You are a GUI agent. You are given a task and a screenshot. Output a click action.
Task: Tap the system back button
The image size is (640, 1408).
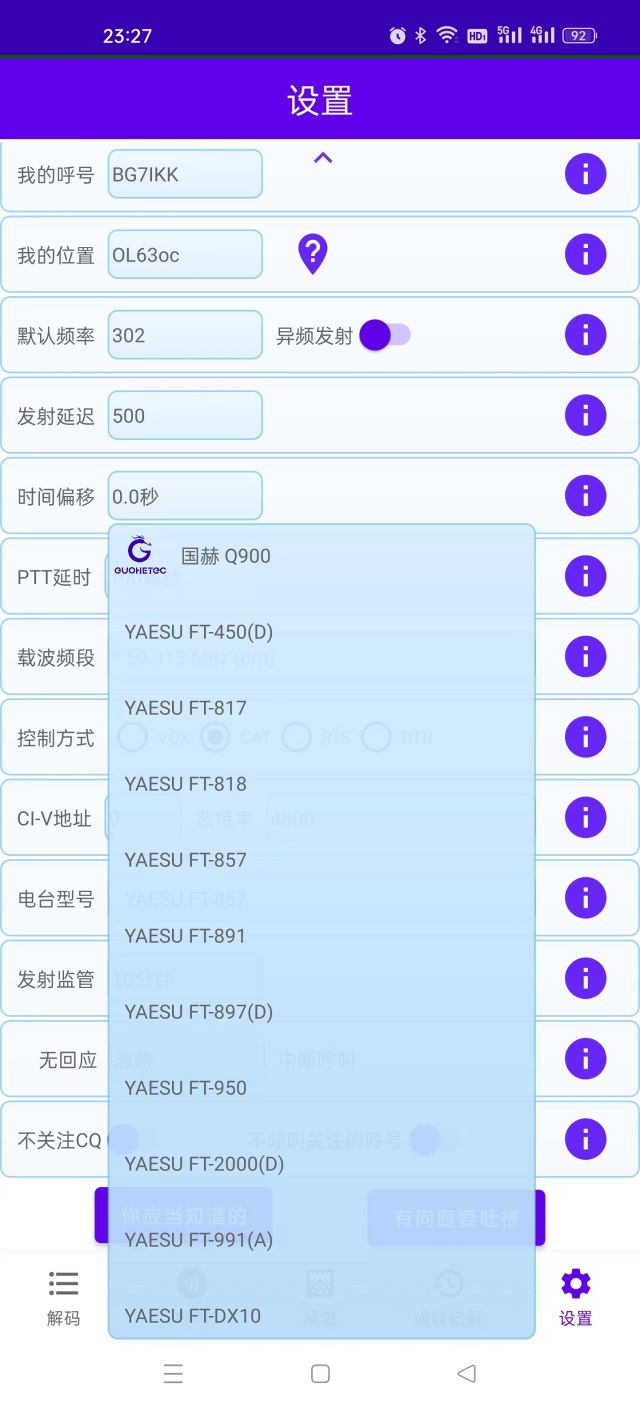click(x=466, y=1373)
